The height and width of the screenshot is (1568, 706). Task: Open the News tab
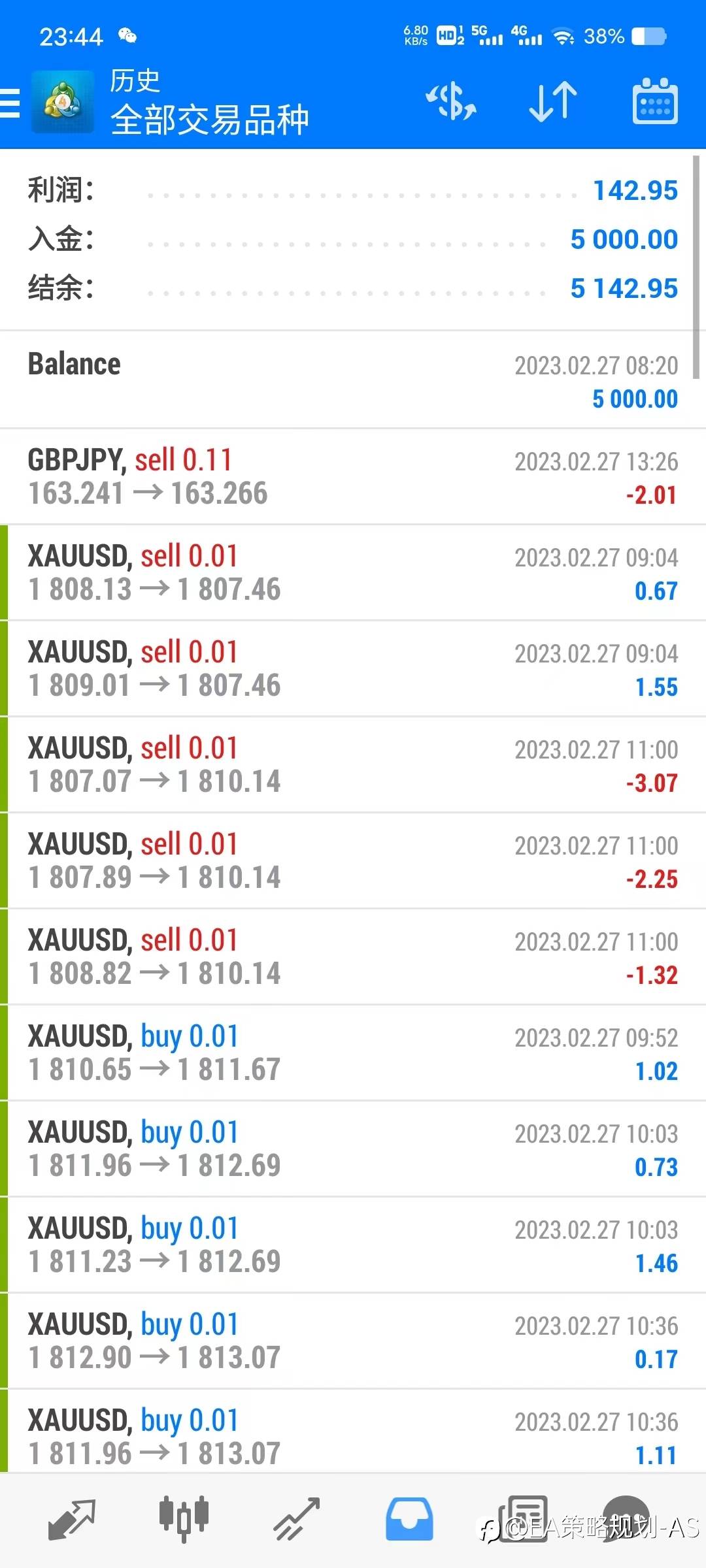coord(523,1519)
